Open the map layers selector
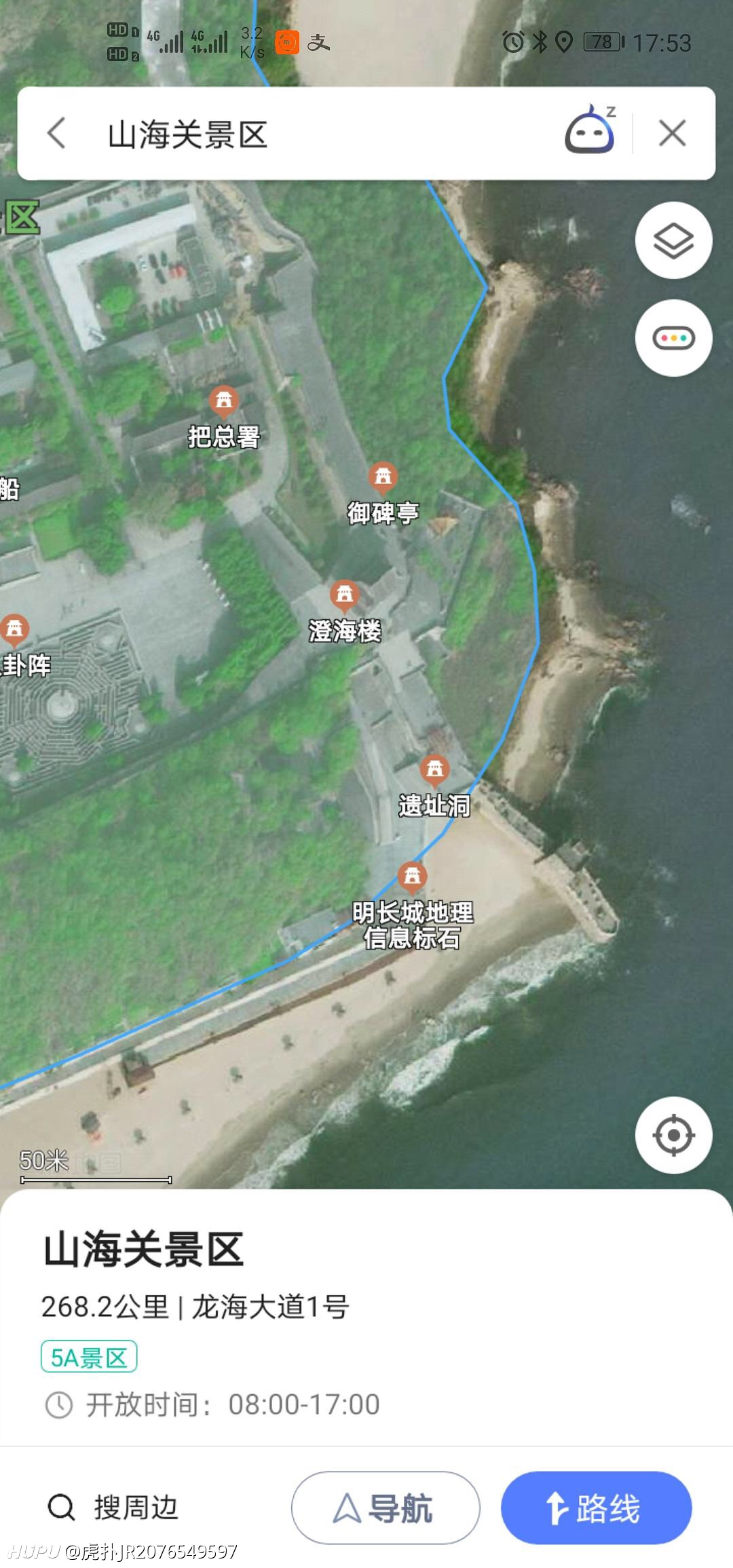This screenshot has height=1568, width=733. pyautogui.click(x=673, y=240)
